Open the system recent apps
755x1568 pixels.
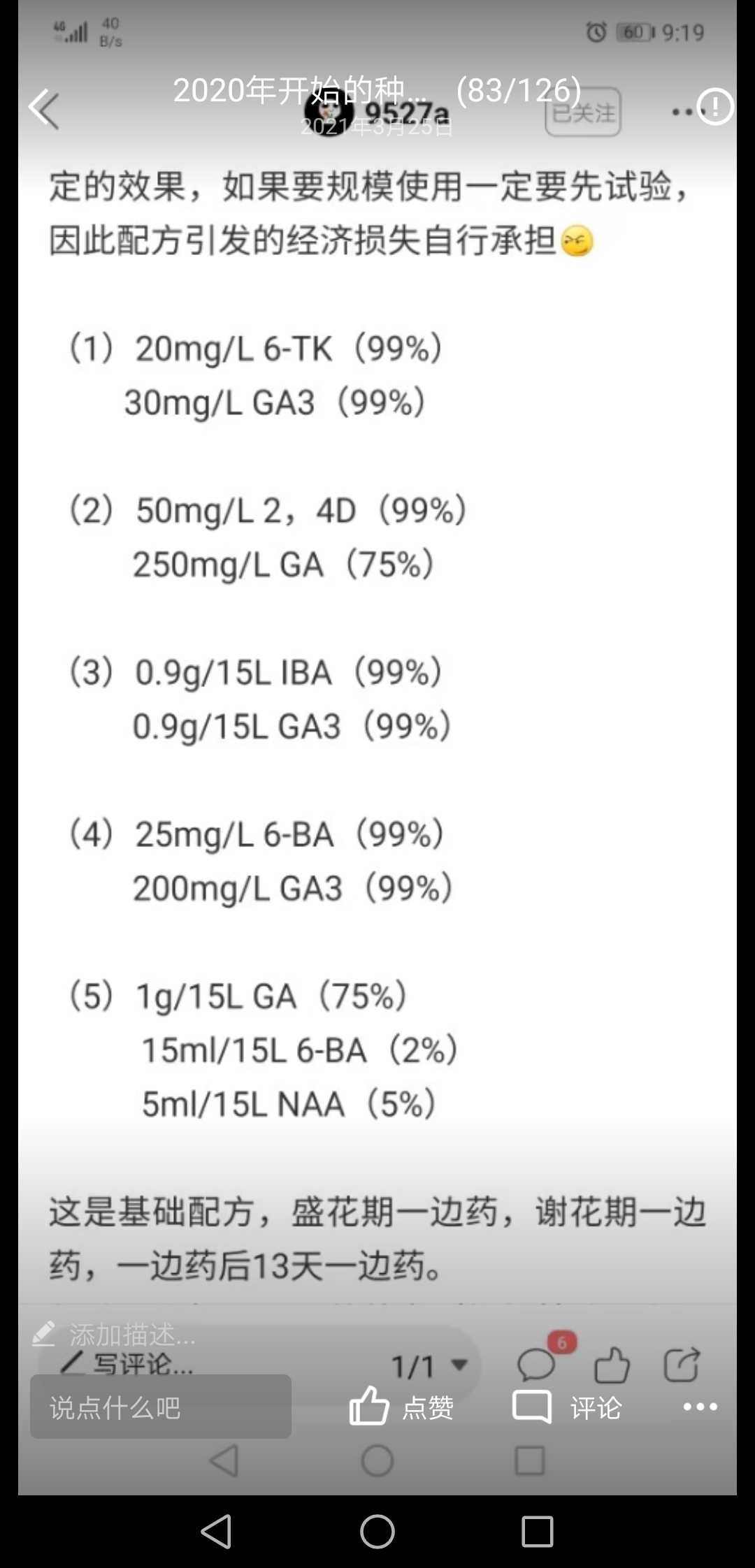(x=538, y=1532)
